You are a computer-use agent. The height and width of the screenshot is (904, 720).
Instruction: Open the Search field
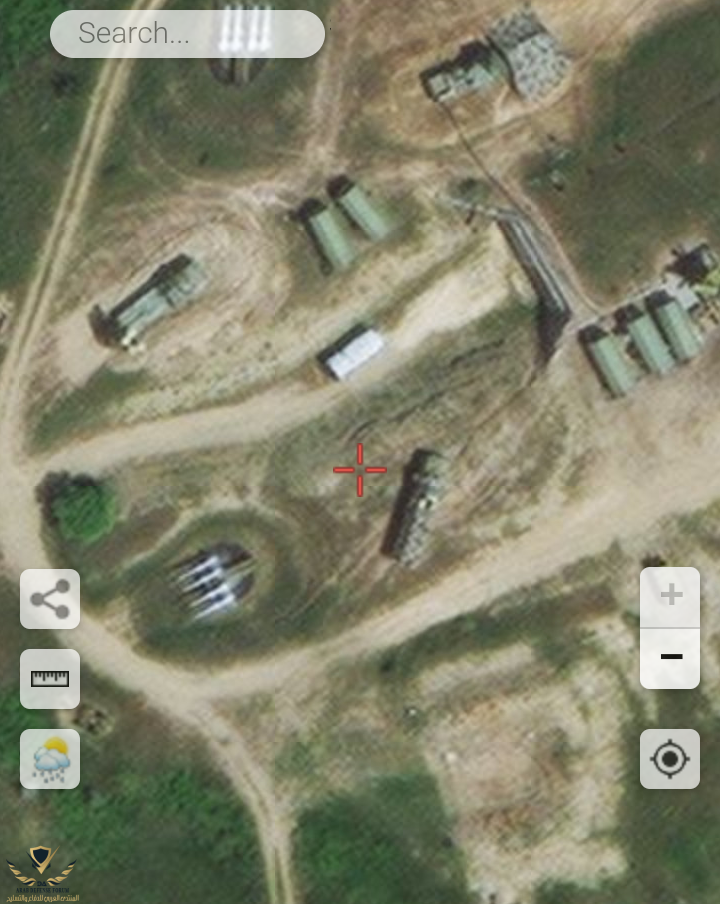click(x=187, y=34)
